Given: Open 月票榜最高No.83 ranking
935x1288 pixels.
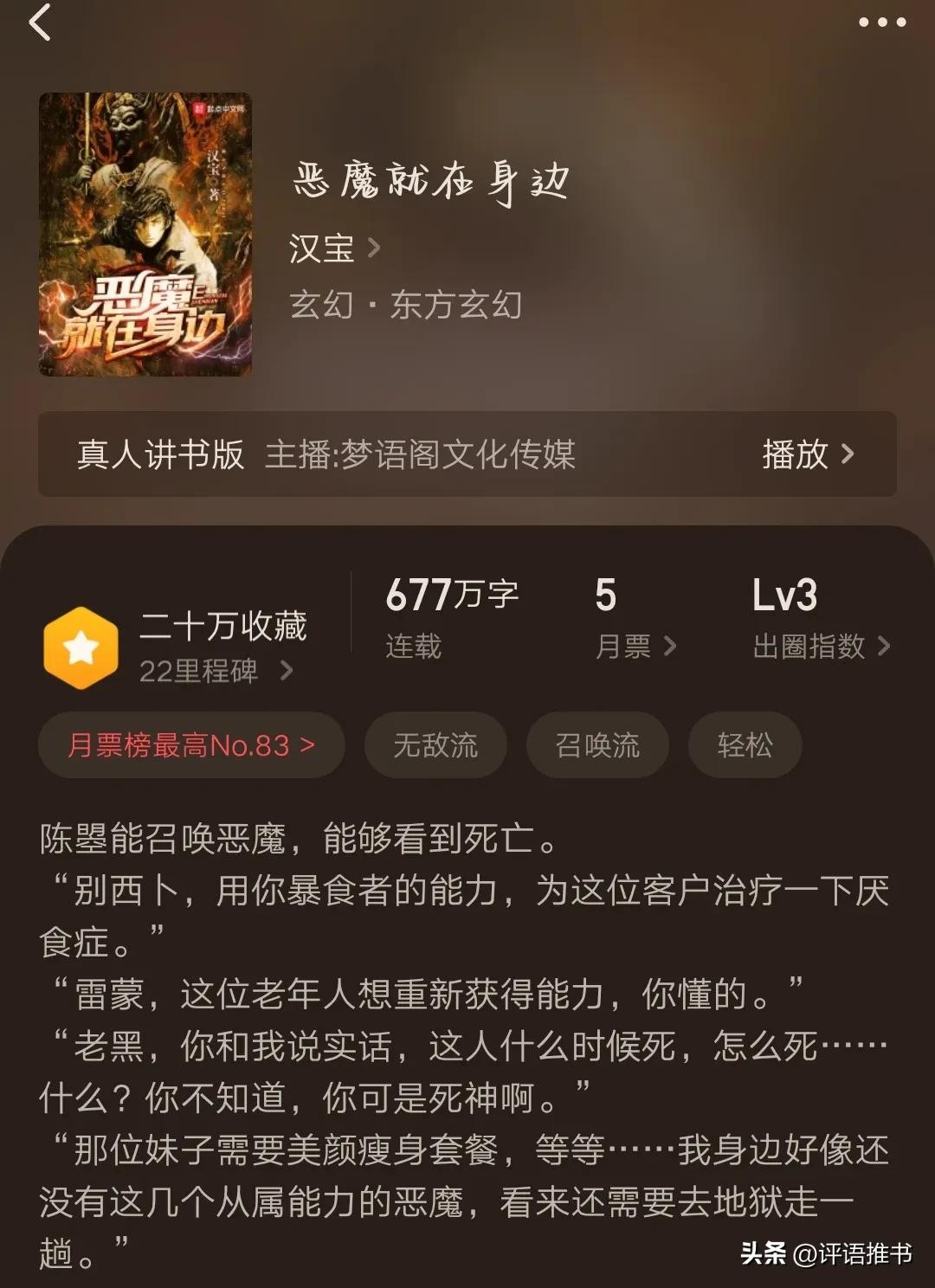Looking at the screenshot, I should tap(191, 745).
